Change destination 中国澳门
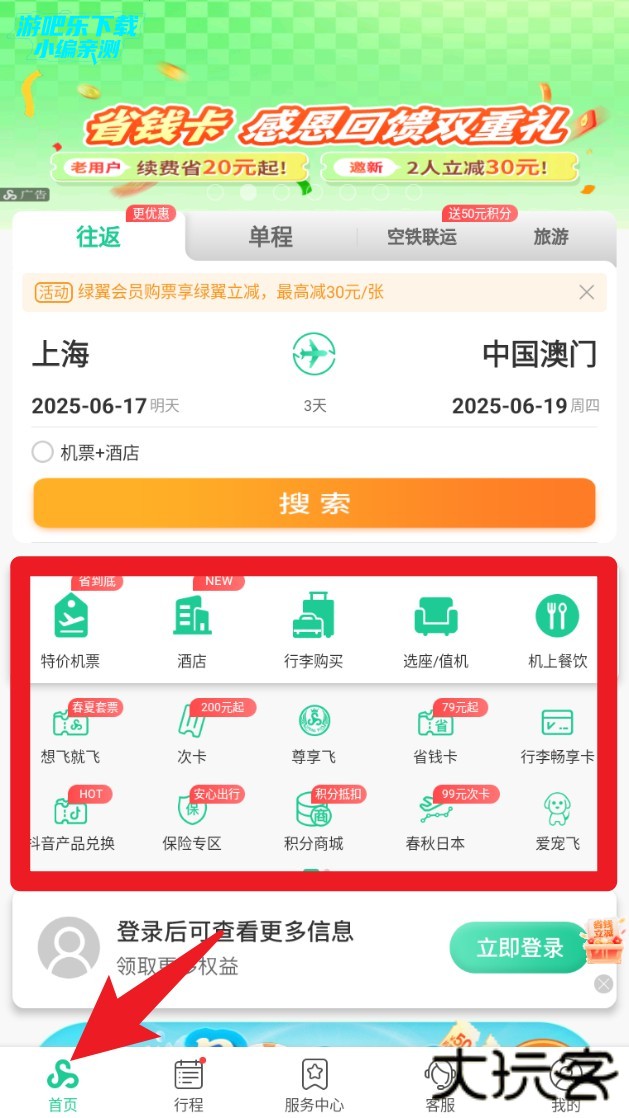The width and height of the screenshot is (629, 1118). click(x=539, y=354)
